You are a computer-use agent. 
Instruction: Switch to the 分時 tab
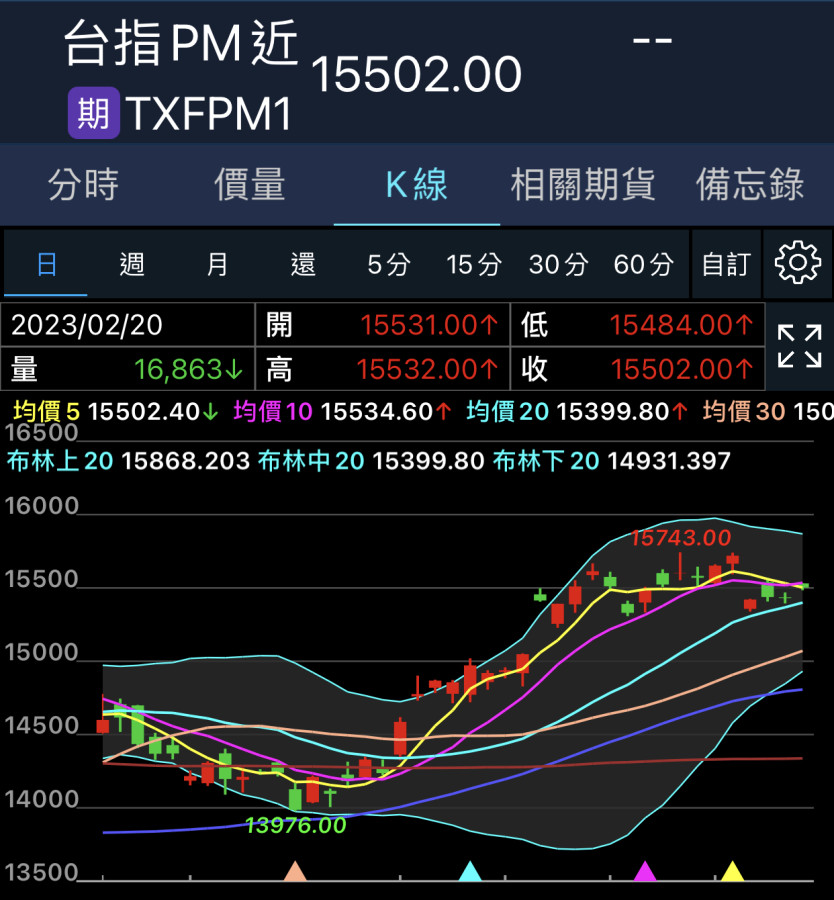[83, 185]
